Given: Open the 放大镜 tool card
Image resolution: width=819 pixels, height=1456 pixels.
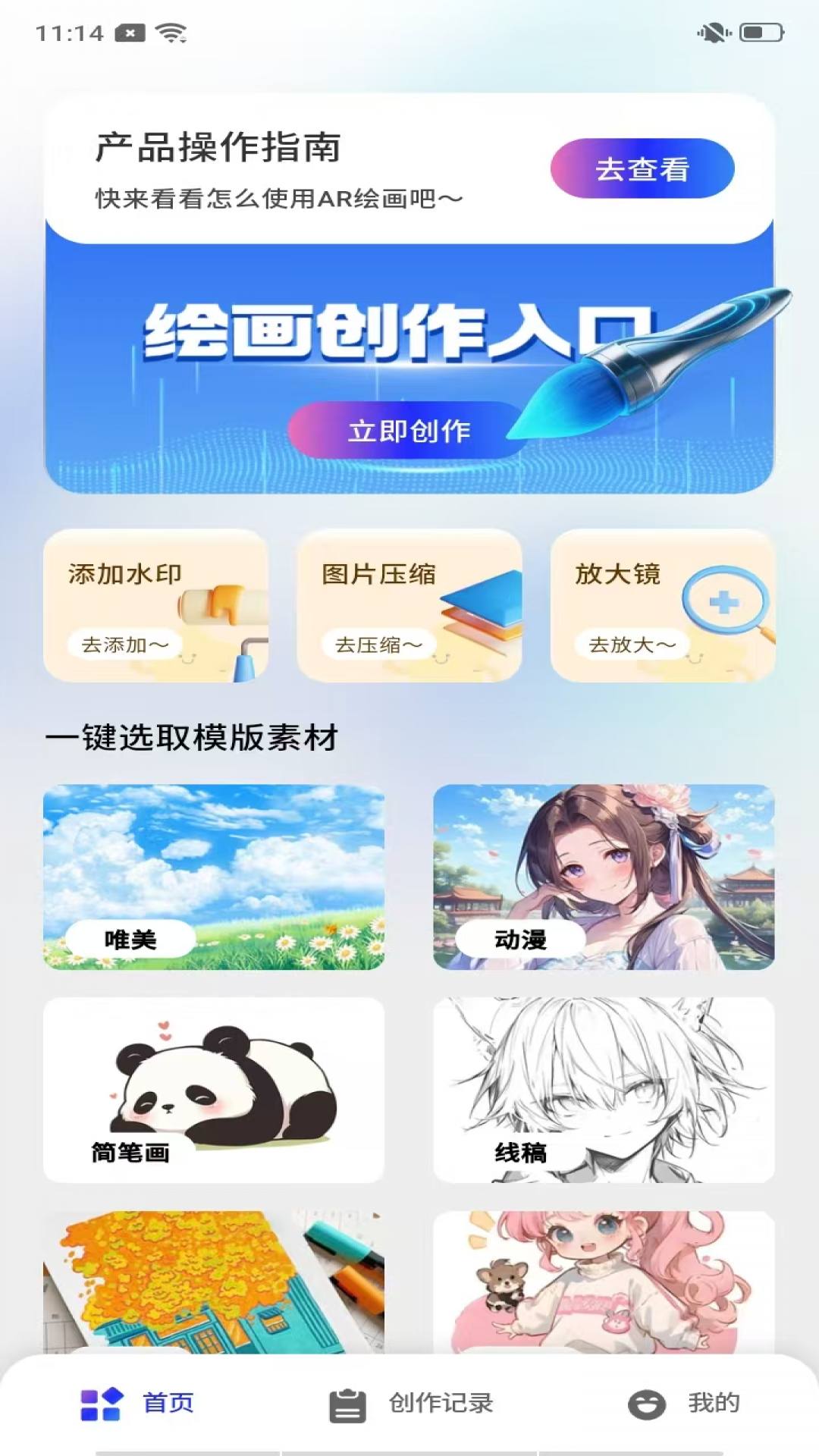Looking at the screenshot, I should tap(662, 605).
